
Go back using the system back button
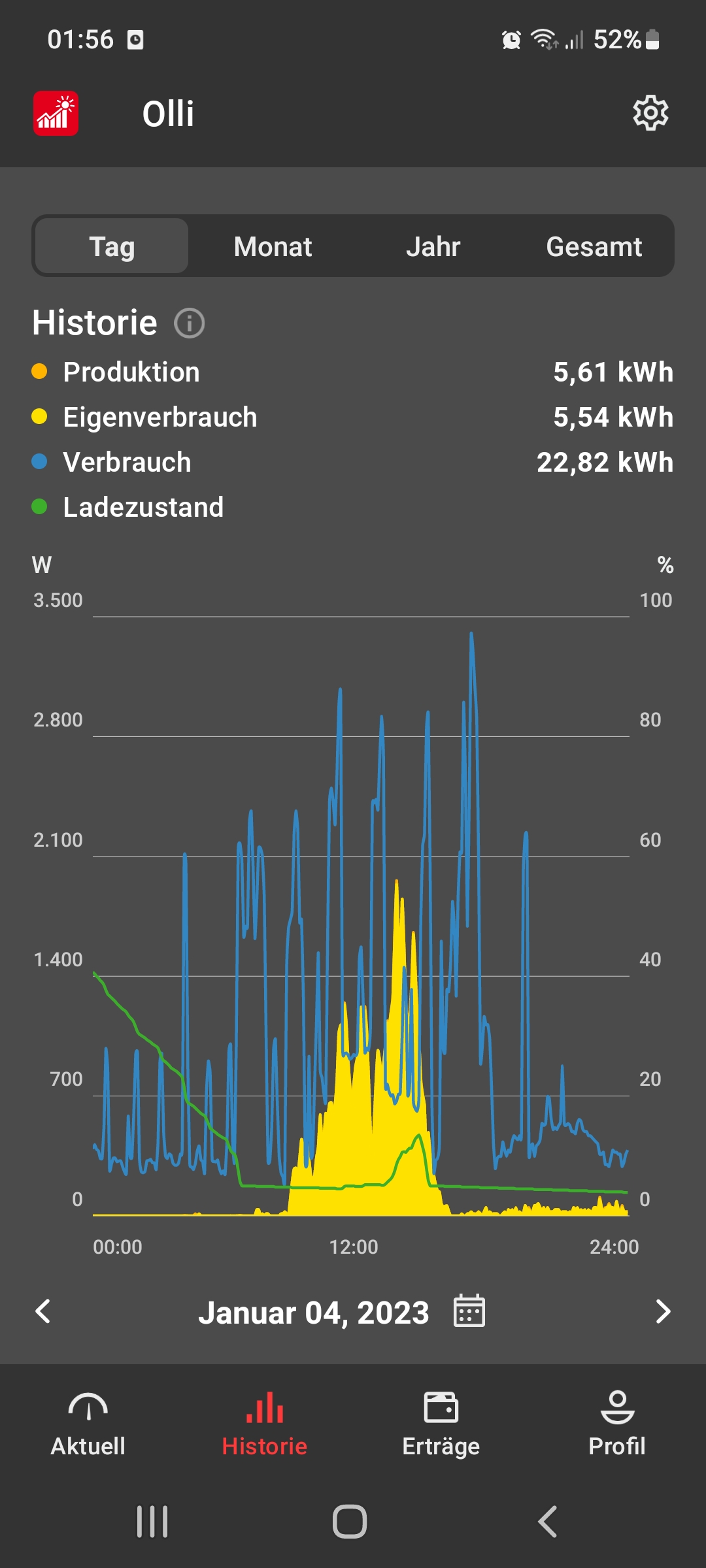(547, 1522)
